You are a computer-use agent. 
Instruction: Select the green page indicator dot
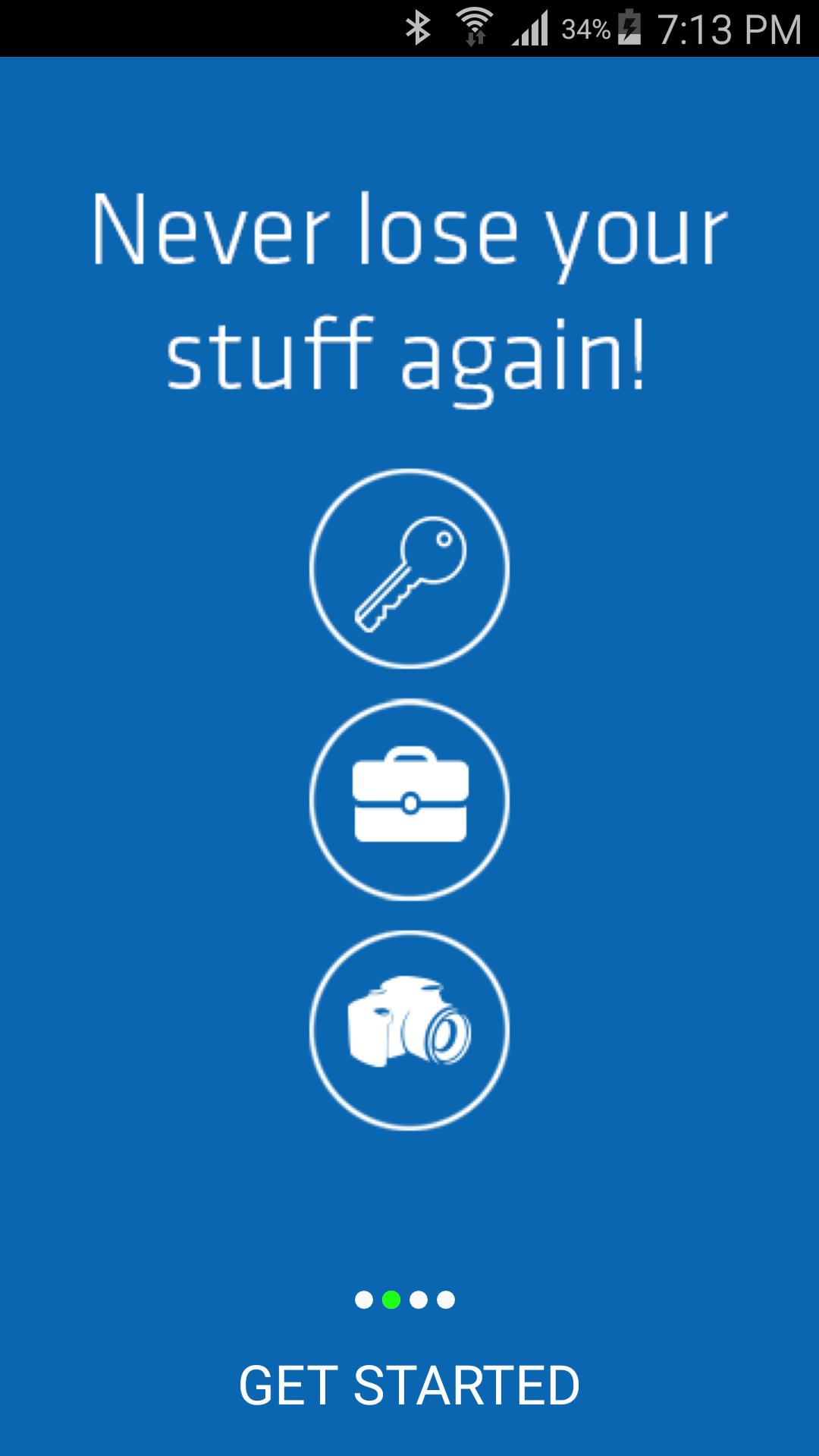[391, 1300]
